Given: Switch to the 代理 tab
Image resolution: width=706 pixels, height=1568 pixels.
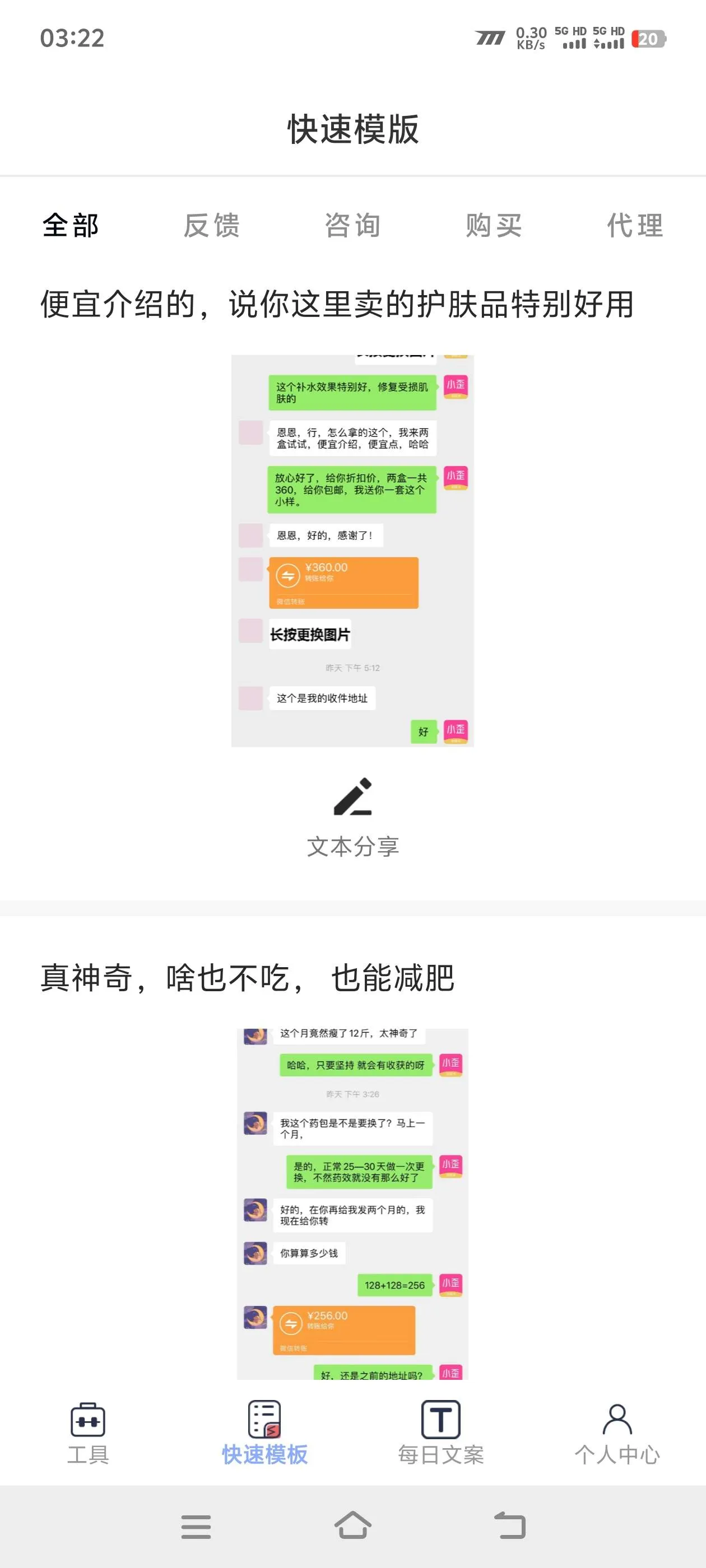Looking at the screenshot, I should click(634, 226).
